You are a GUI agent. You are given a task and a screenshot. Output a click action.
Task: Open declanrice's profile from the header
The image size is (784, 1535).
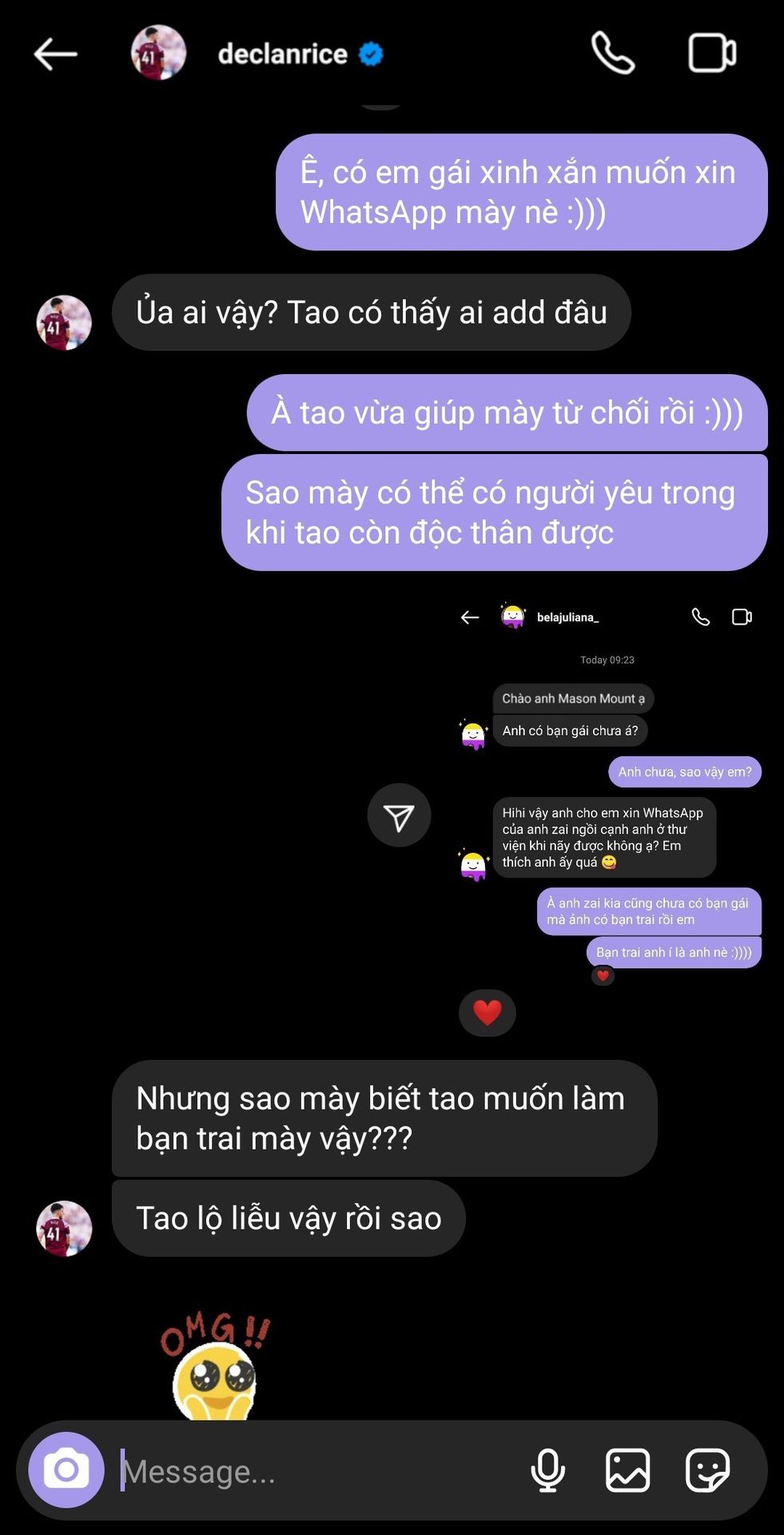tap(282, 54)
